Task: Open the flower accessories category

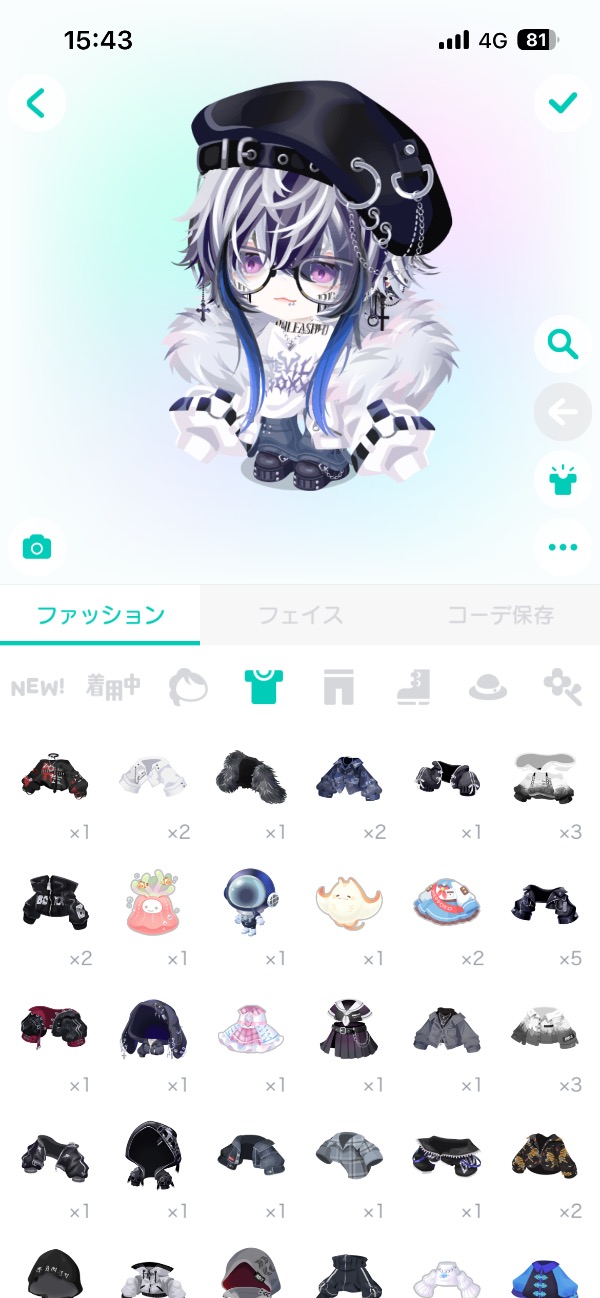Action: [x=563, y=688]
